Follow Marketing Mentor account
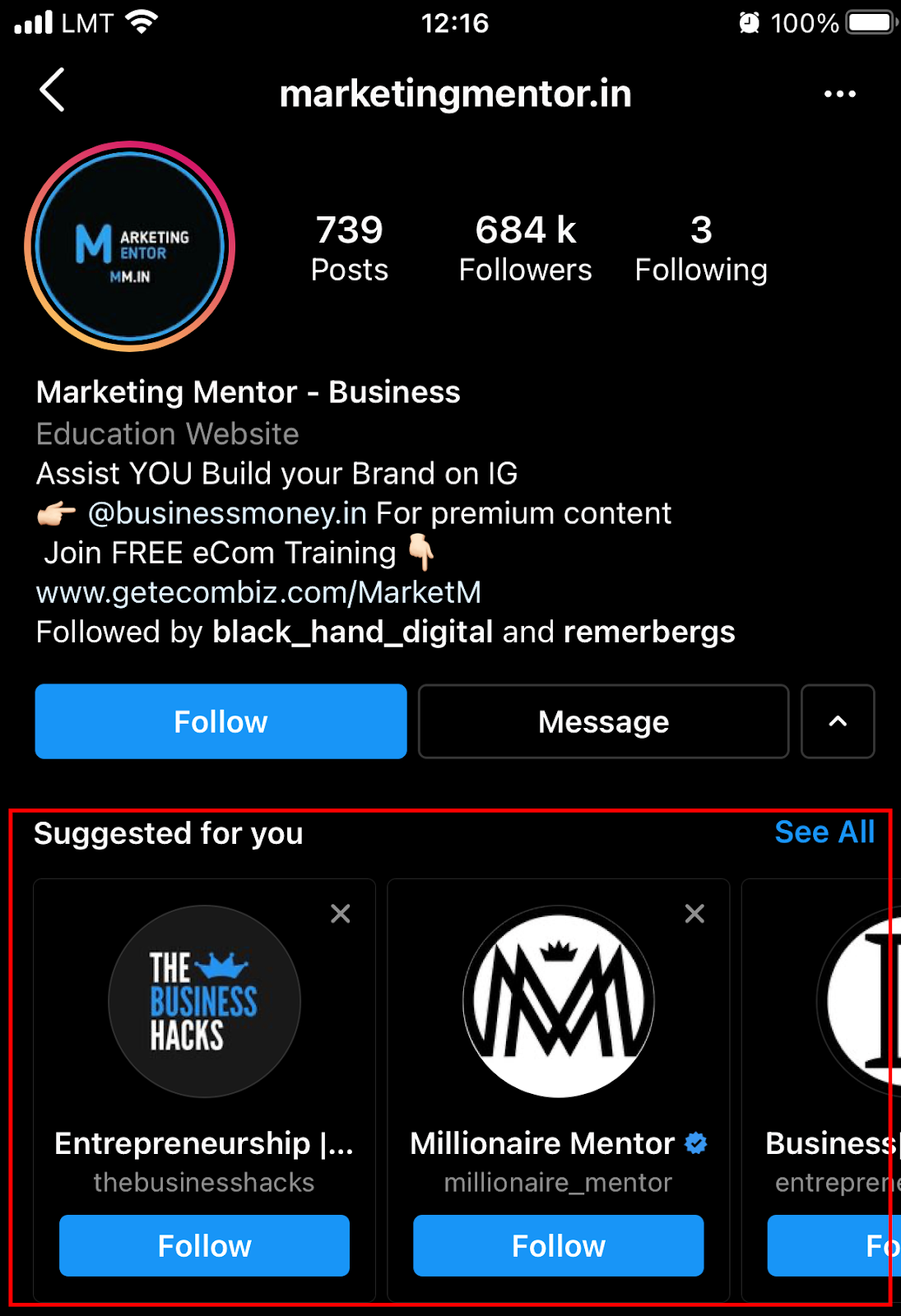Screen dimensions: 901x1316 pyautogui.click(x=221, y=721)
